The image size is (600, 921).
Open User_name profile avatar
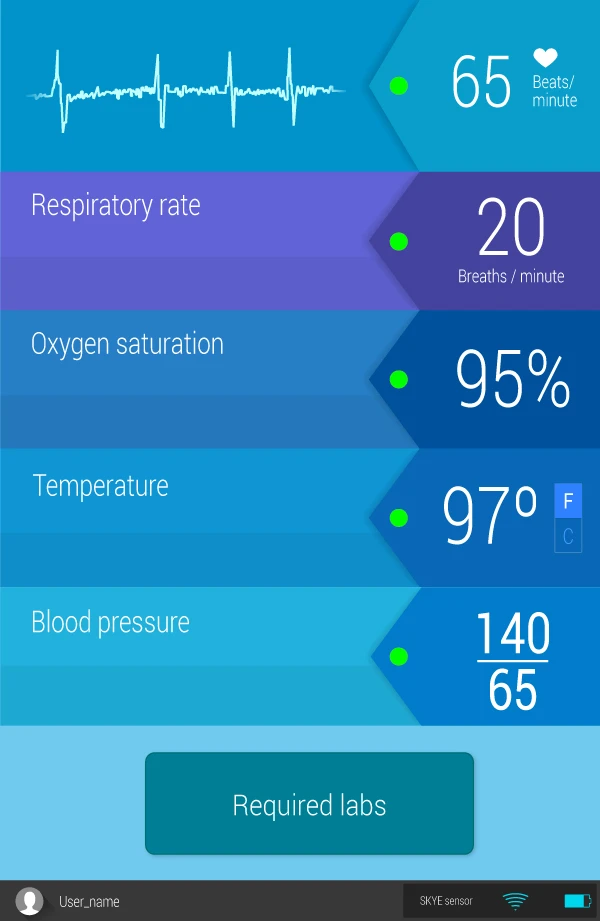pyautogui.click(x=30, y=901)
